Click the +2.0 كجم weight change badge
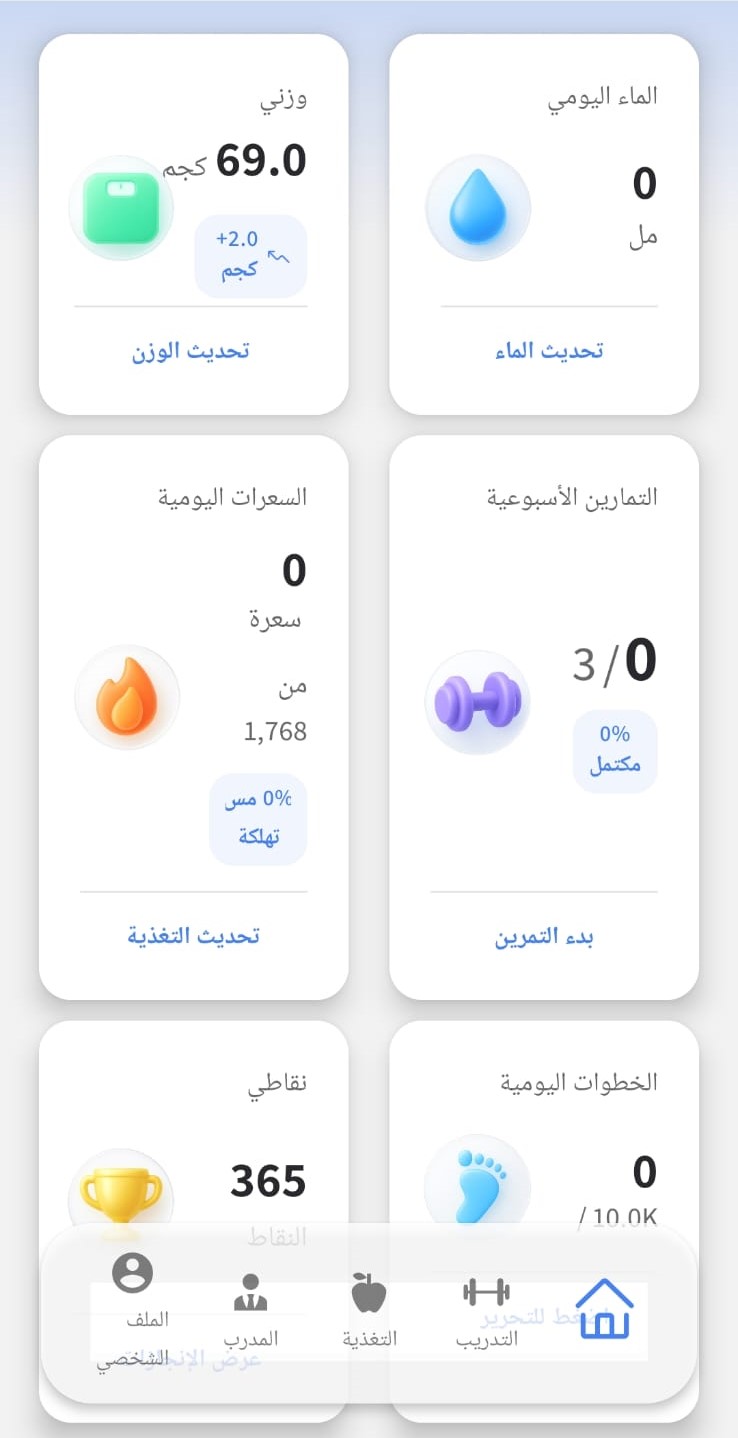Image resolution: width=738 pixels, height=1438 pixels. coord(251,255)
